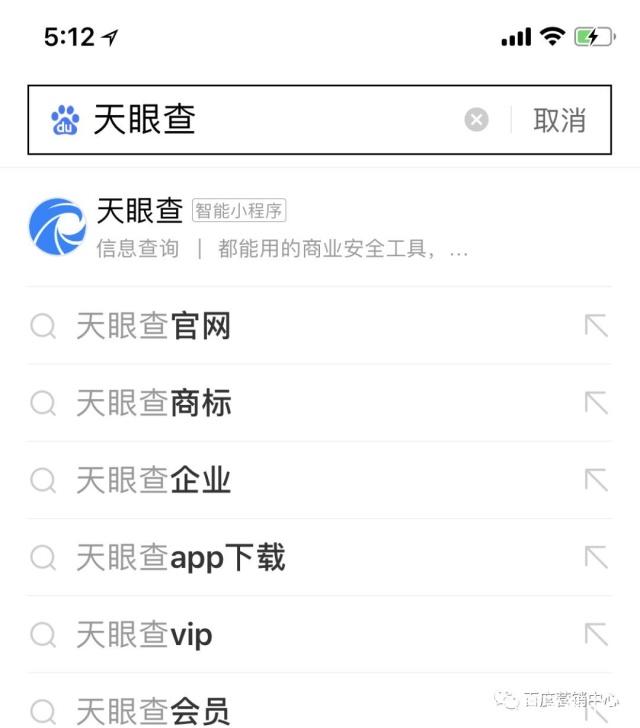
Task: Fill the search box with 天眼查vip via its arrow
Action: click(596, 634)
